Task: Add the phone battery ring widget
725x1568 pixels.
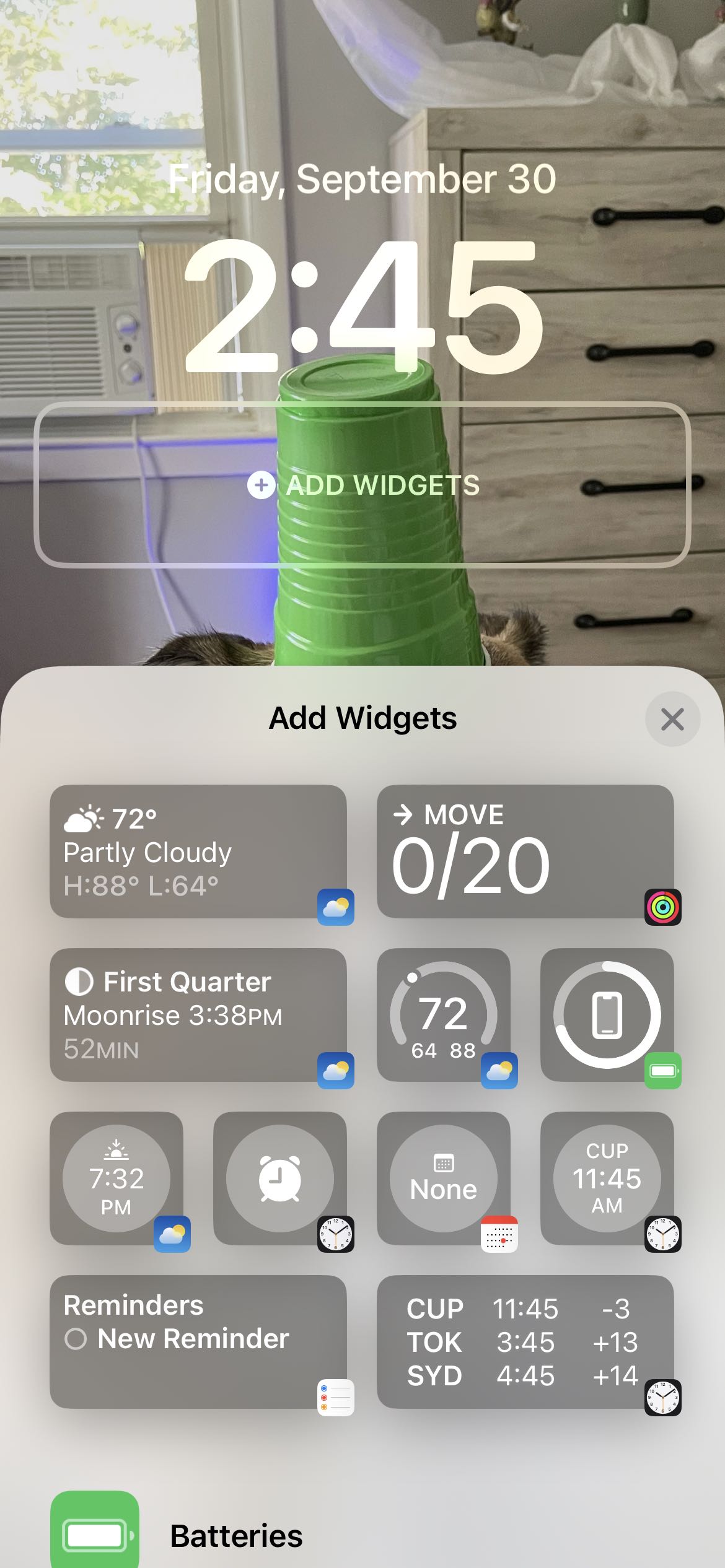Action: point(607,1015)
